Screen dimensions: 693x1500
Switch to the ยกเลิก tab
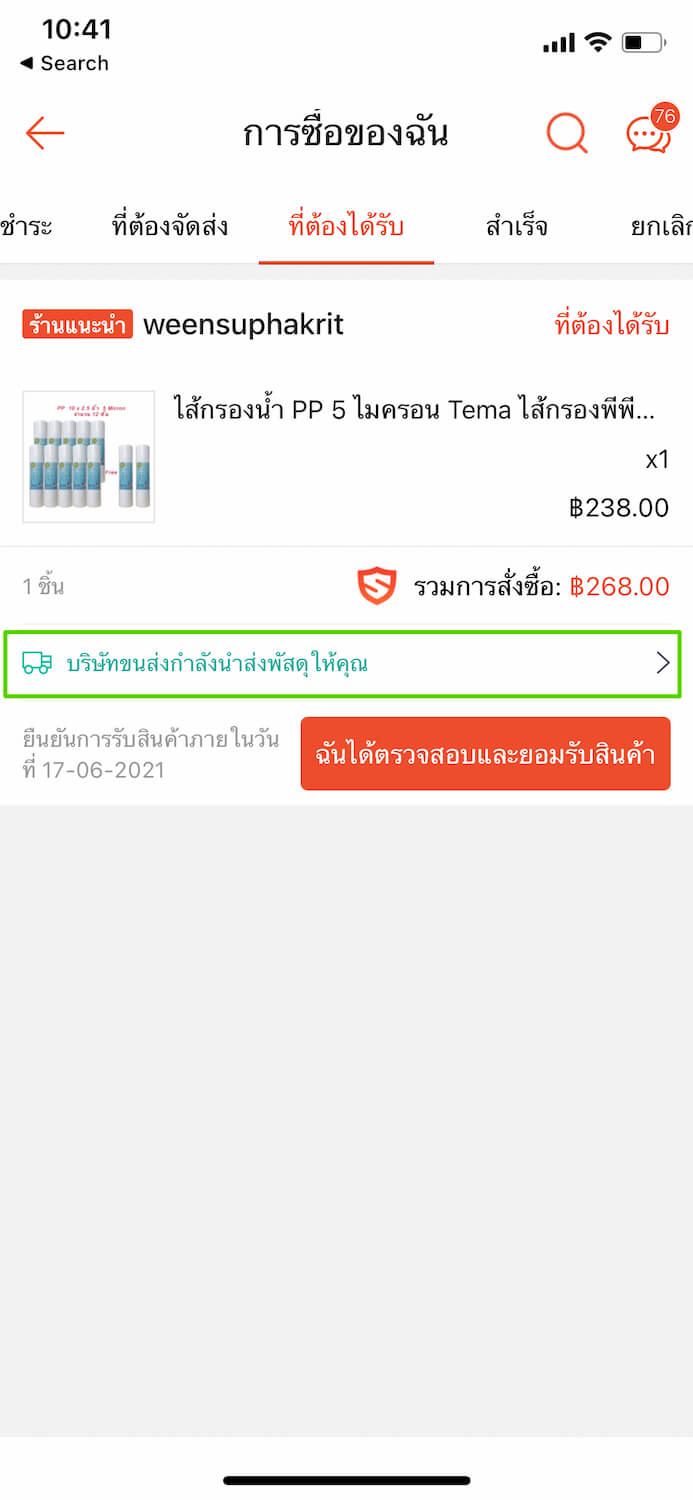tap(660, 226)
